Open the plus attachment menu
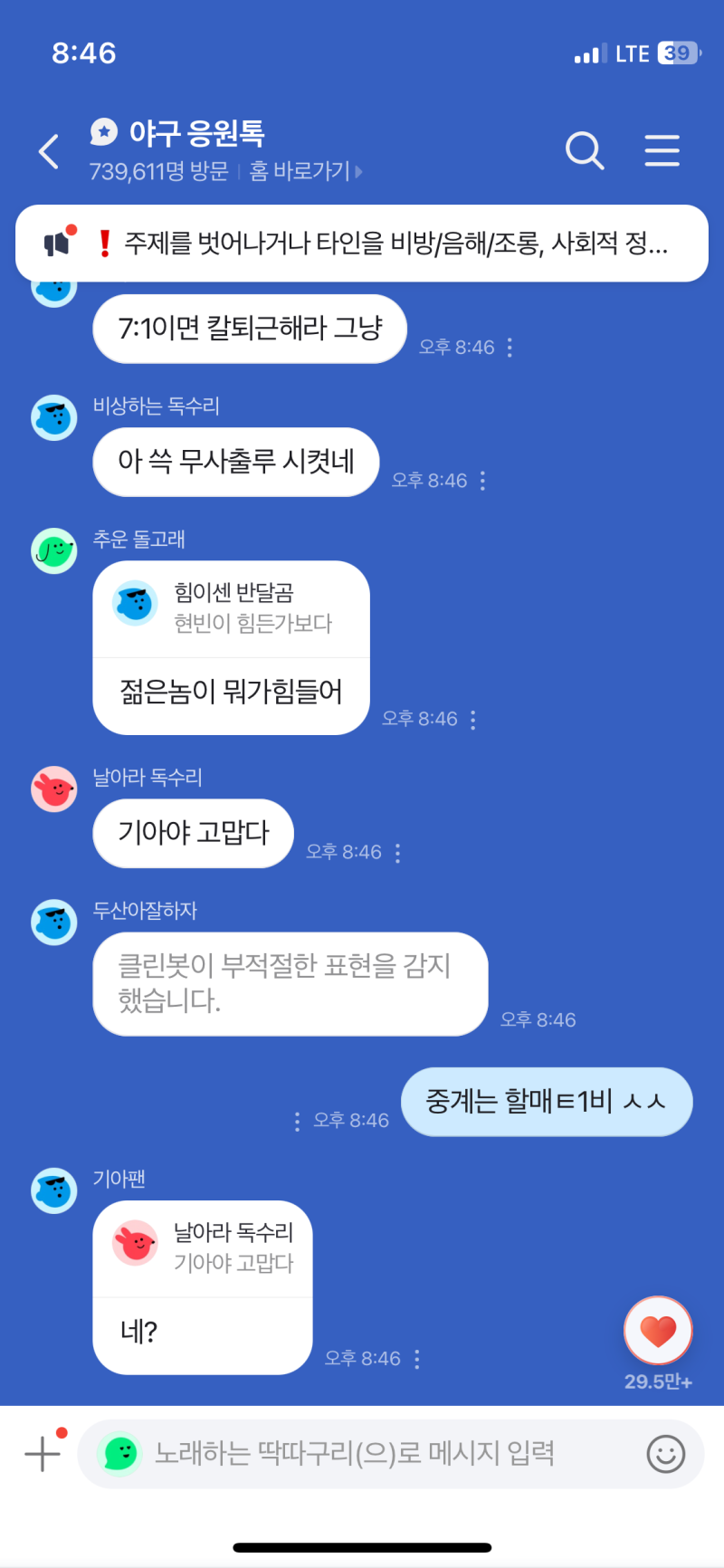This screenshot has width=724, height=1568. click(x=43, y=1454)
